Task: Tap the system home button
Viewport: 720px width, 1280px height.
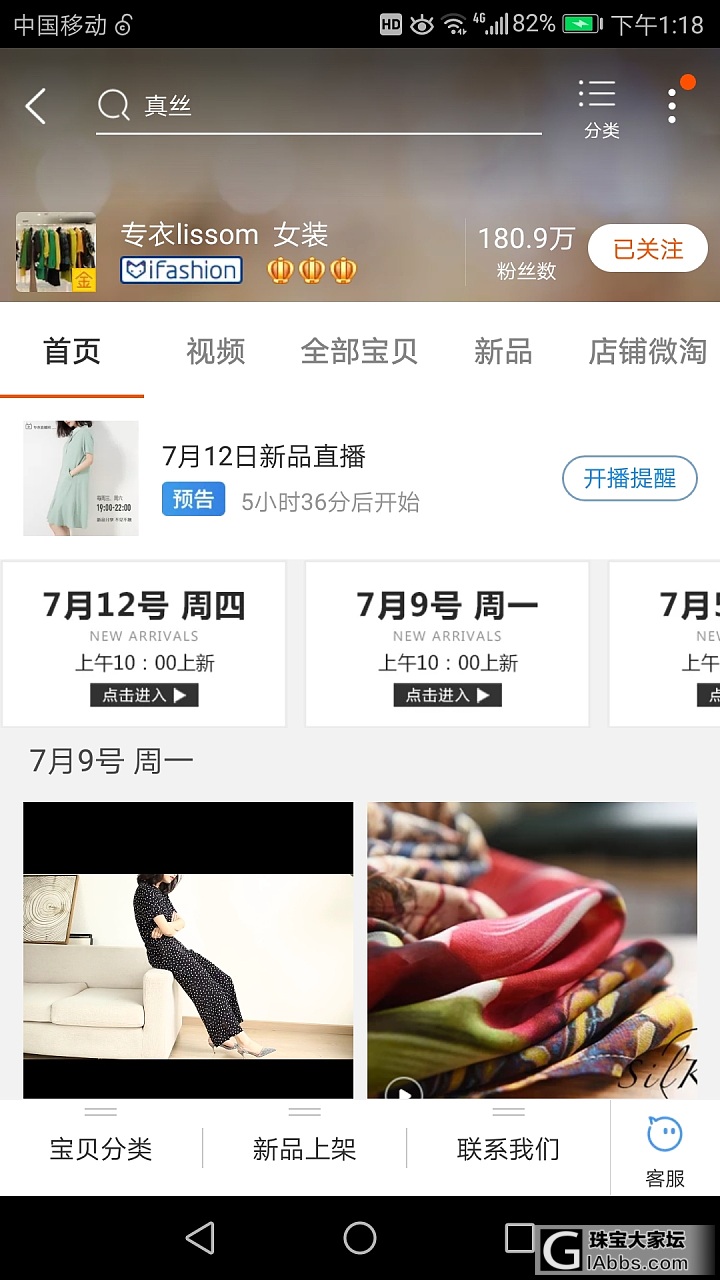Action: click(360, 1238)
